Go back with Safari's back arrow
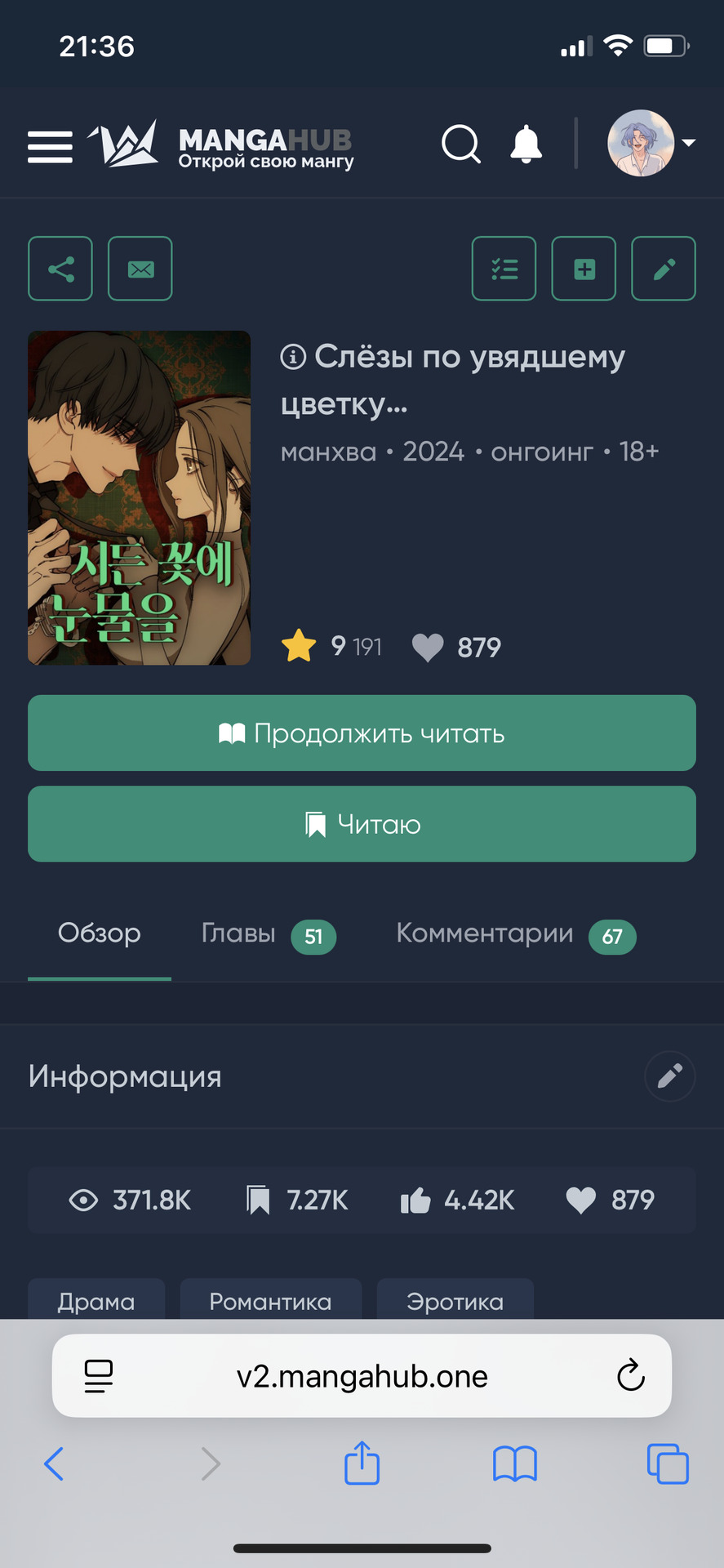The width and height of the screenshot is (724, 1568). pyautogui.click(x=54, y=1463)
